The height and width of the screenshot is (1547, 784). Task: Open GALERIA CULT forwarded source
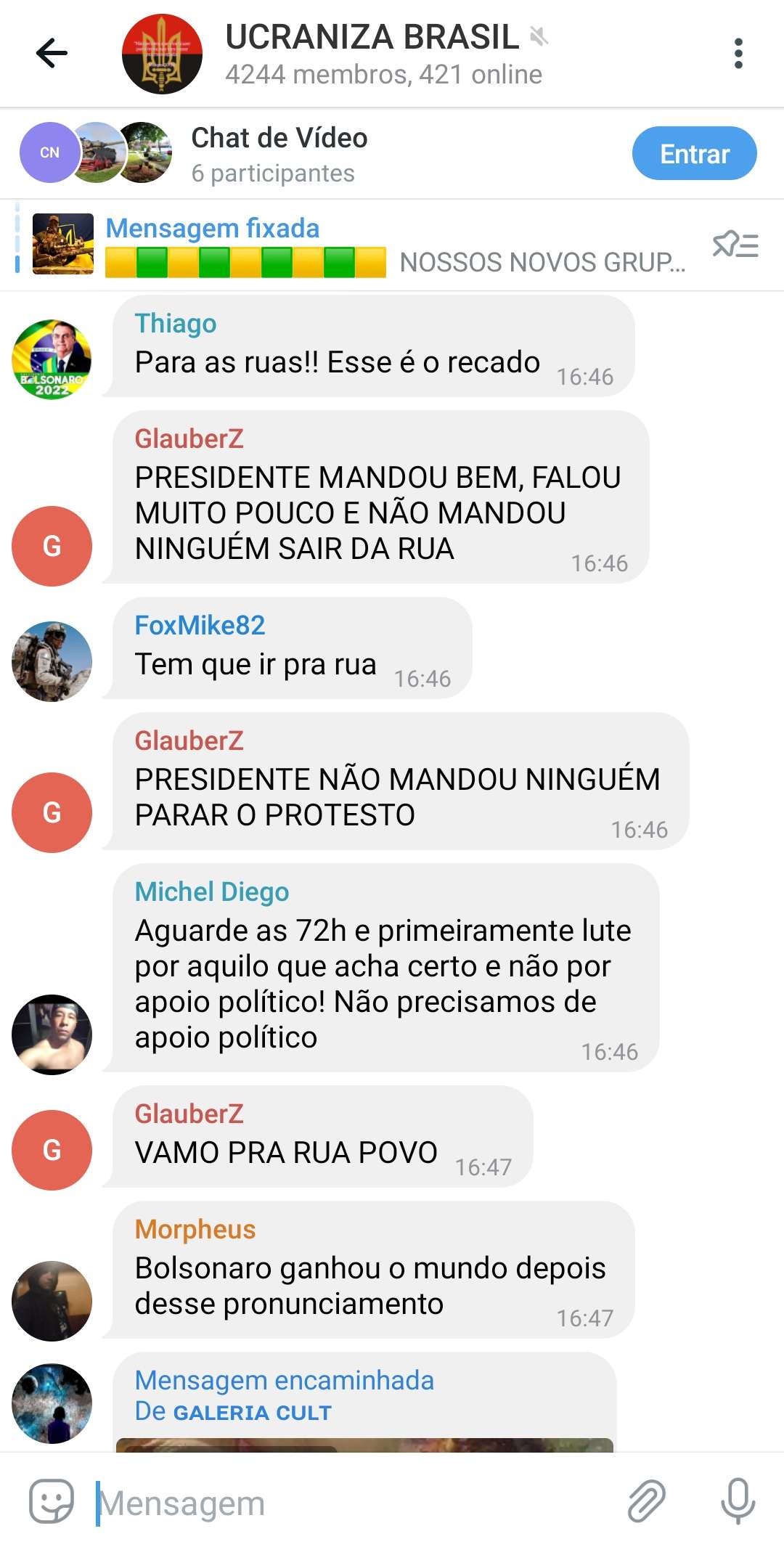coord(252,1413)
